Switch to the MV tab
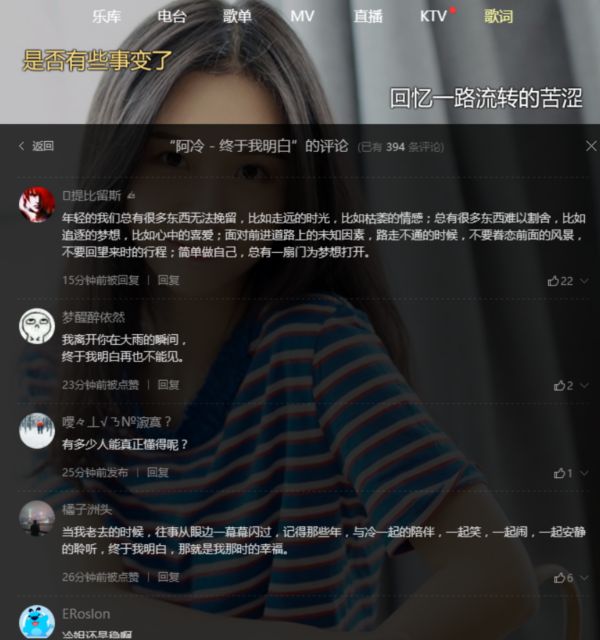Viewport: 600px width, 640px height. pos(302,16)
